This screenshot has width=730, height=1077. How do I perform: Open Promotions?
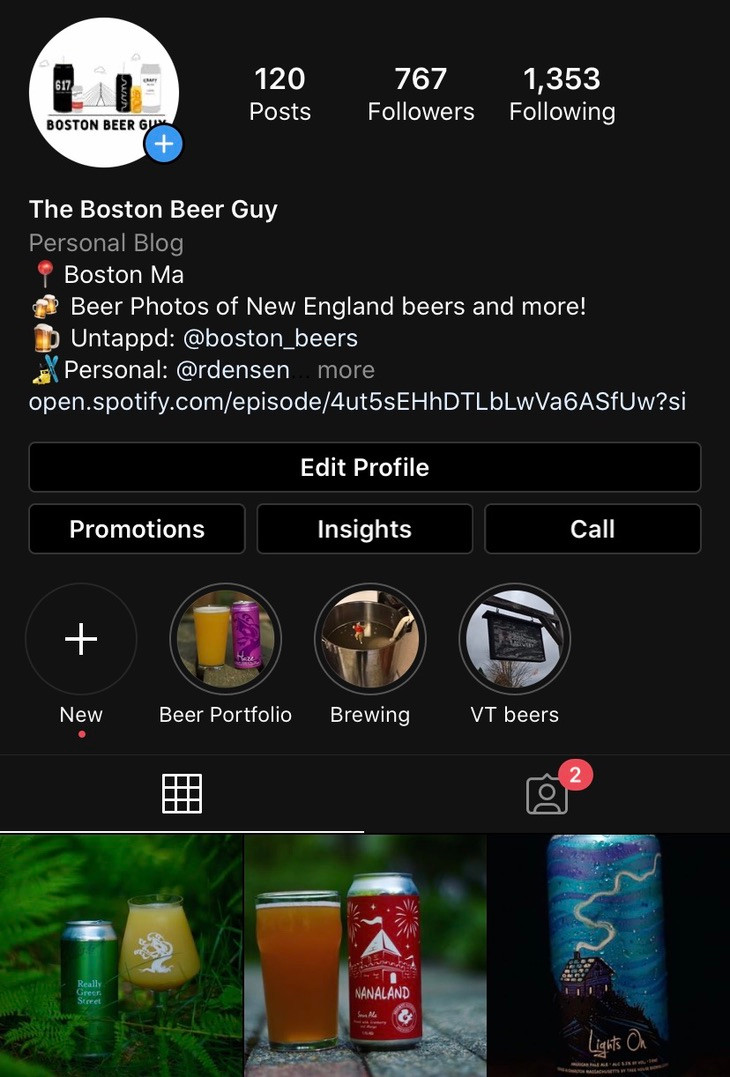(x=137, y=529)
